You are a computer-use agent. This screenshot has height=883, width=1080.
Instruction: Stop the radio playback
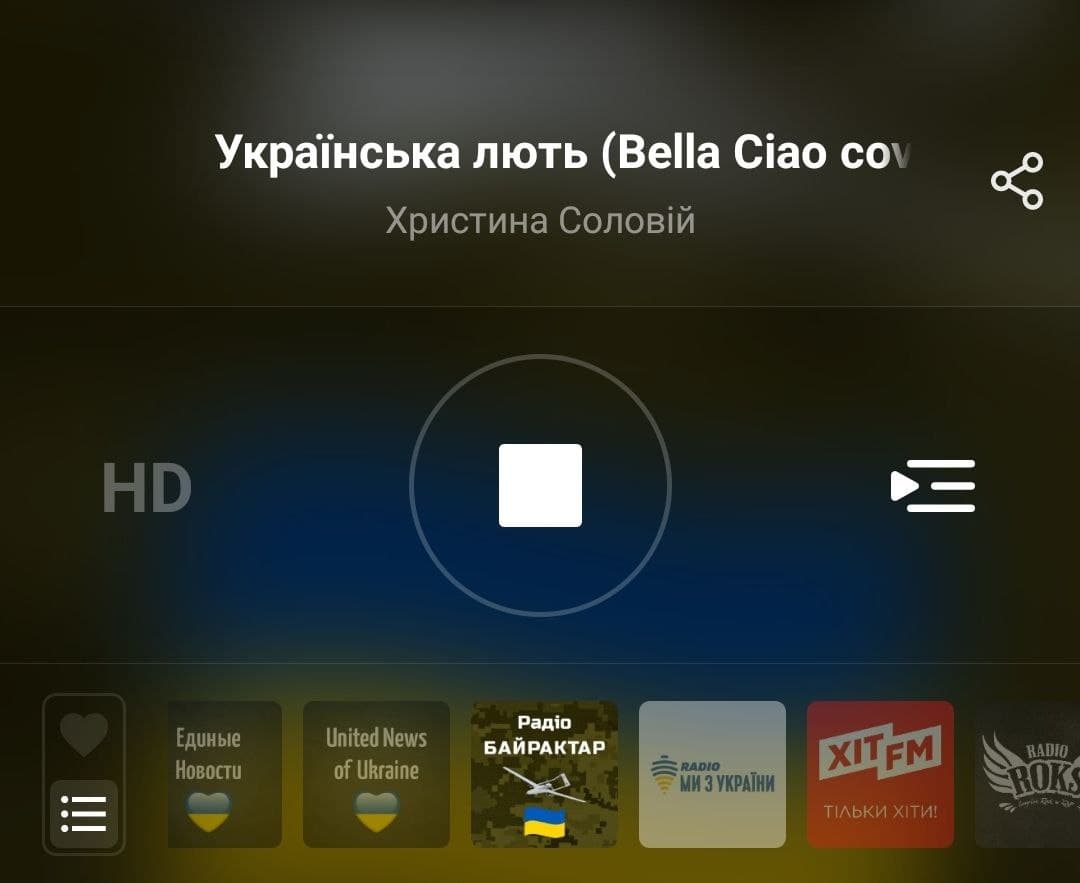coord(540,486)
